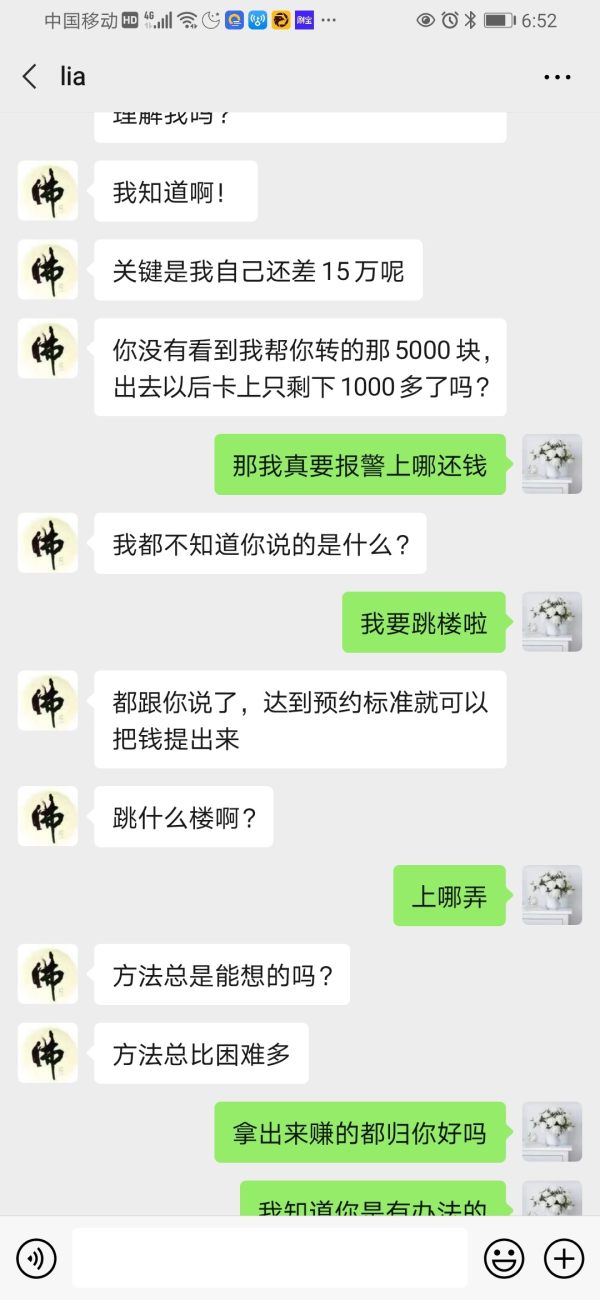Open the emoji sticker panel
Image resolution: width=600 pixels, height=1300 pixels.
tap(504, 1258)
